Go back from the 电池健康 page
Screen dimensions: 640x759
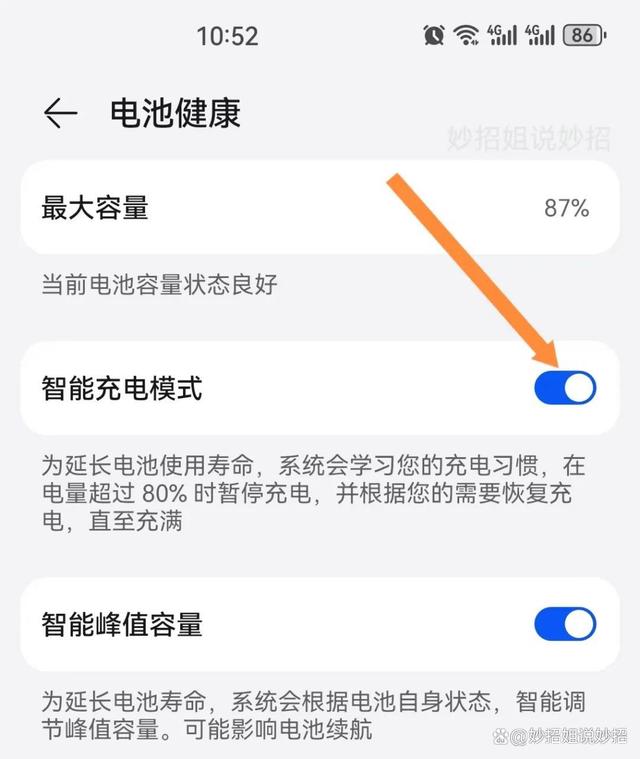tap(61, 114)
